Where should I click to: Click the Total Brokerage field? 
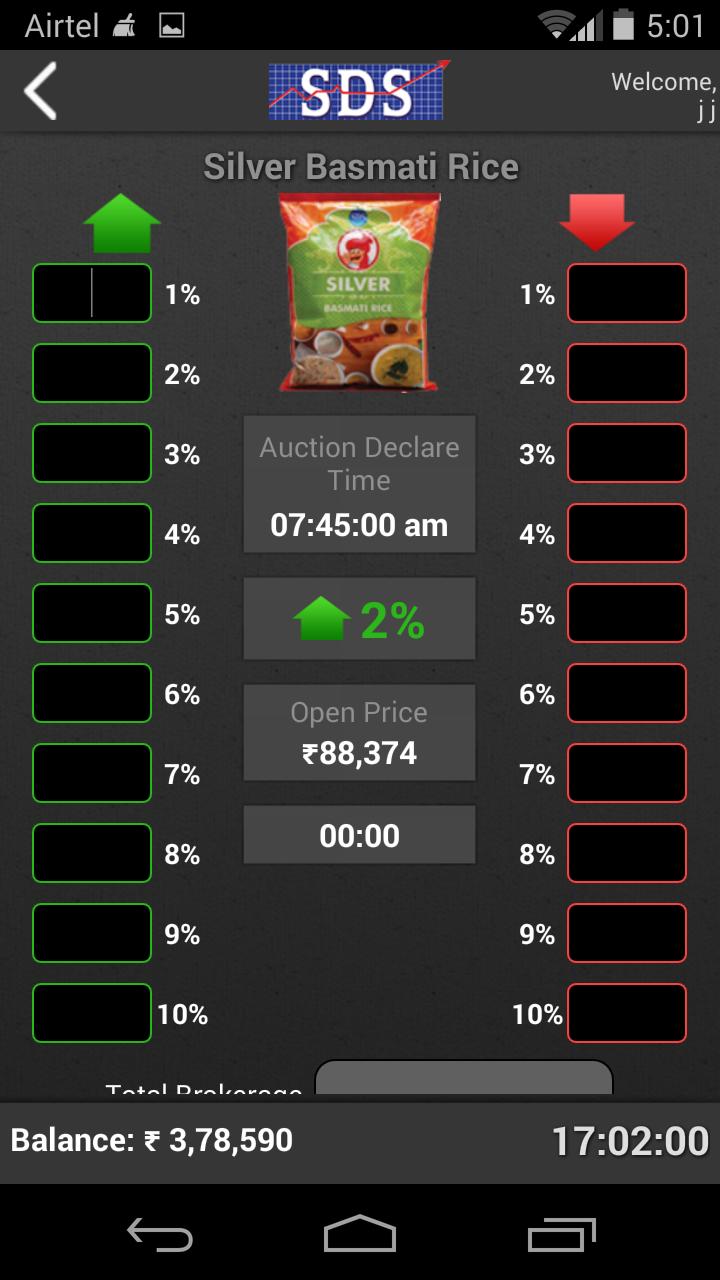tap(463, 1082)
